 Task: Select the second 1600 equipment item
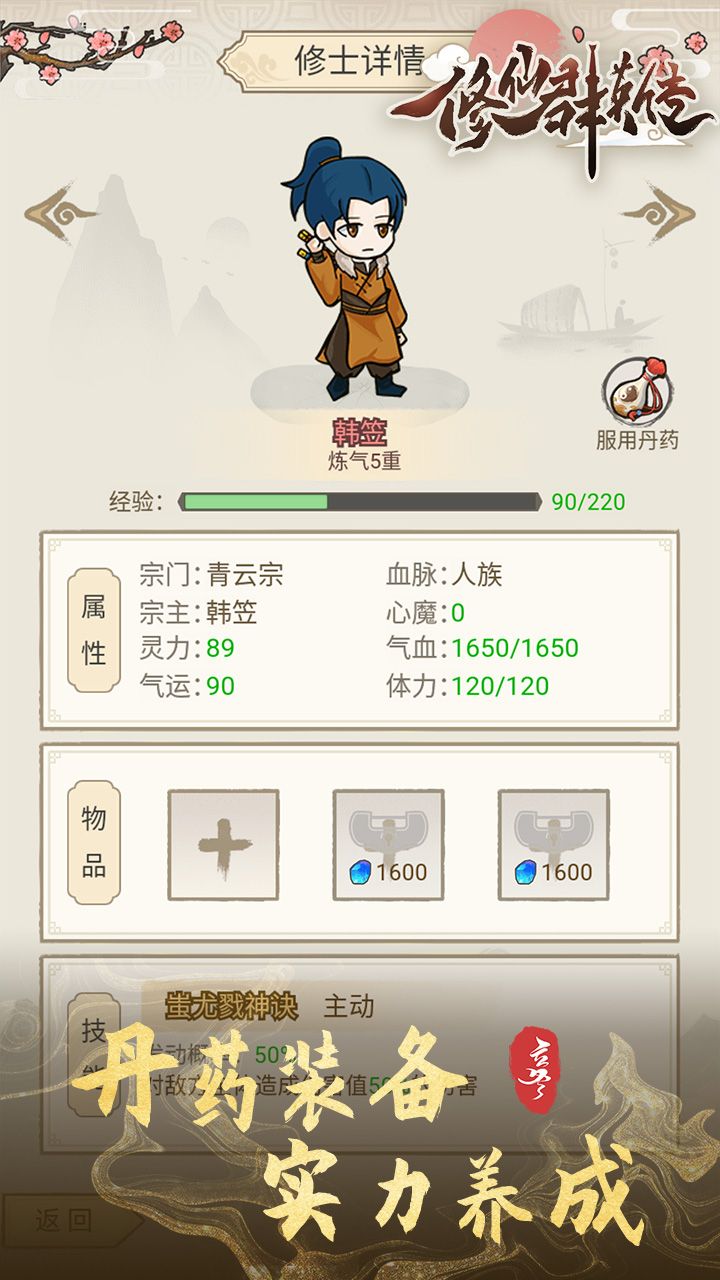click(x=552, y=843)
